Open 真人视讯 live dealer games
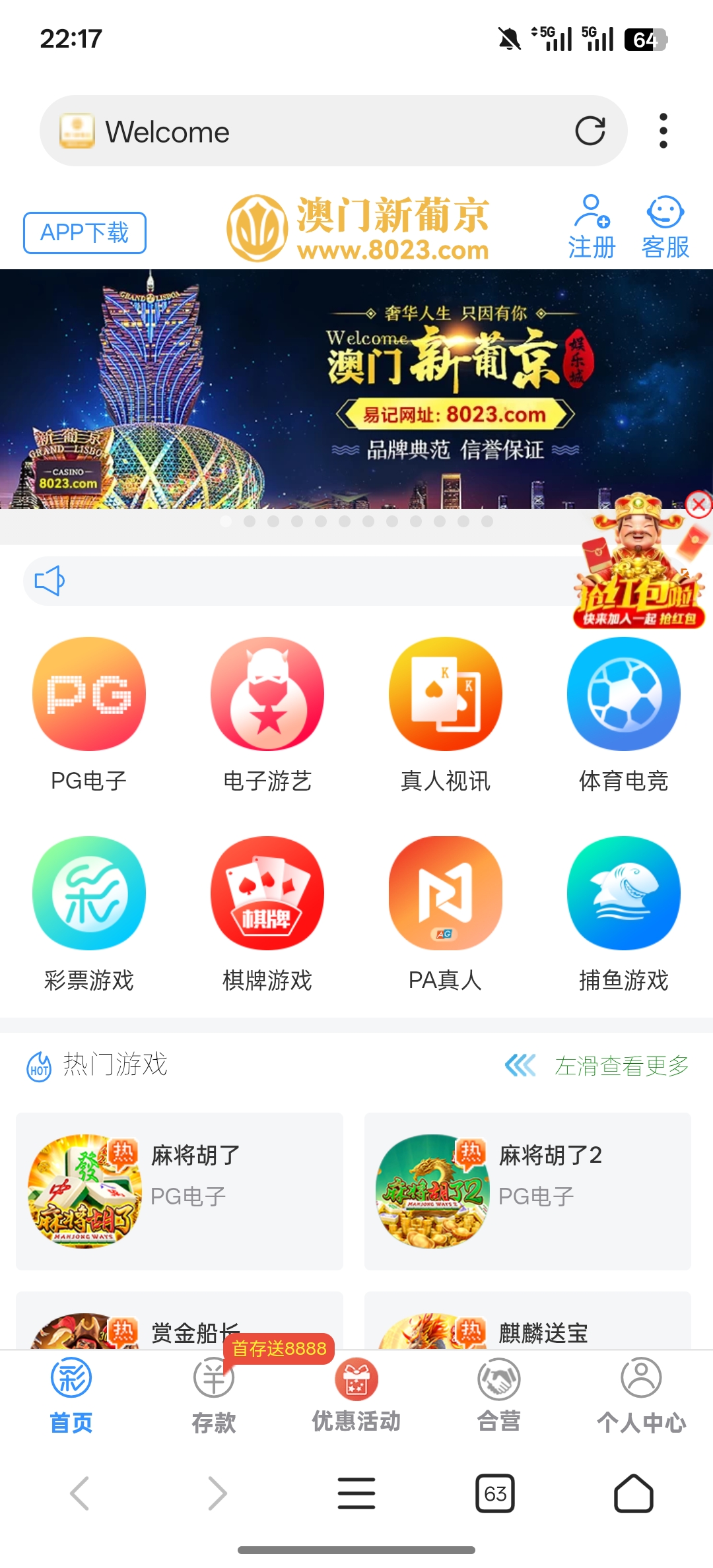The height and width of the screenshot is (1568, 713). (x=445, y=694)
